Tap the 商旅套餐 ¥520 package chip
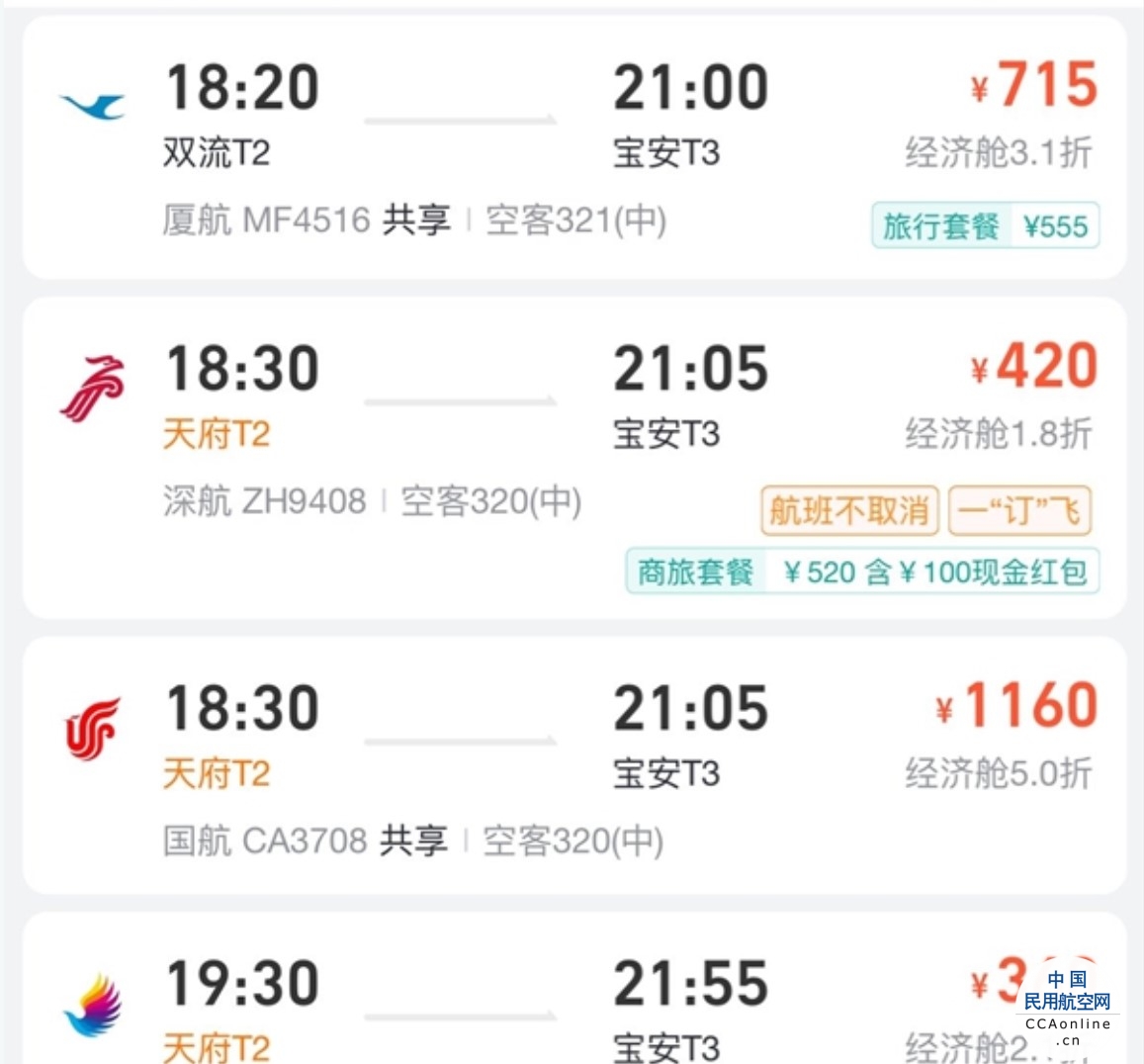This screenshot has width=1144, height=1064. 862,572
